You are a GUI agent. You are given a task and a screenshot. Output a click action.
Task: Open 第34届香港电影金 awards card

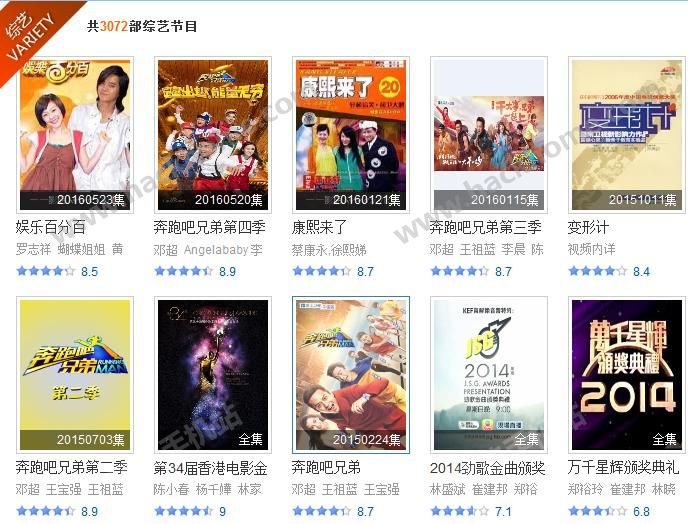[213, 375]
